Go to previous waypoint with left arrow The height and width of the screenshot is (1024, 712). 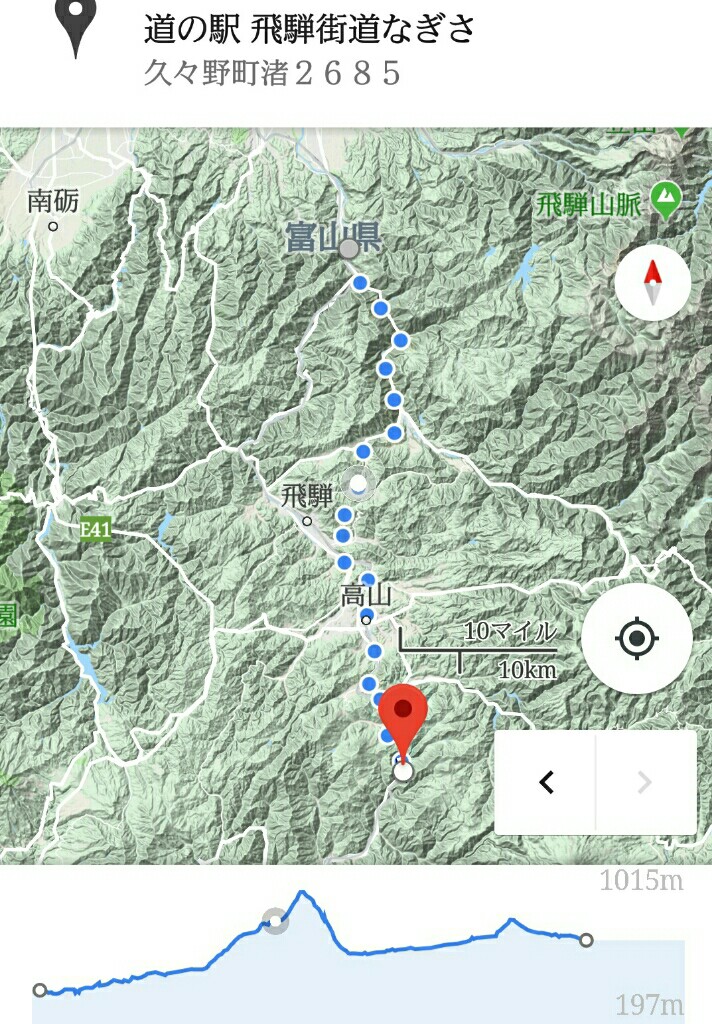pyautogui.click(x=546, y=782)
